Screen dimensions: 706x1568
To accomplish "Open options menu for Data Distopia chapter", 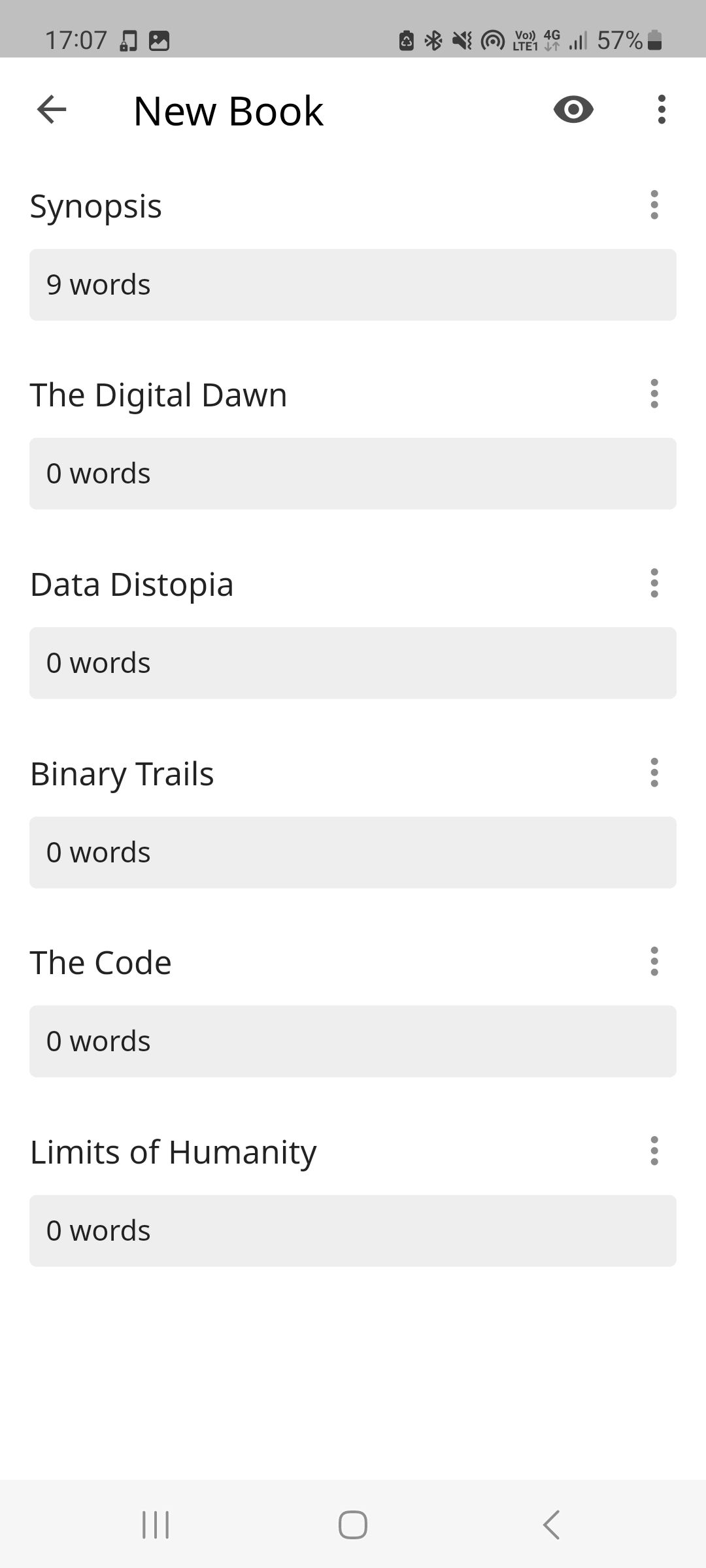I will (x=654, y=583).
